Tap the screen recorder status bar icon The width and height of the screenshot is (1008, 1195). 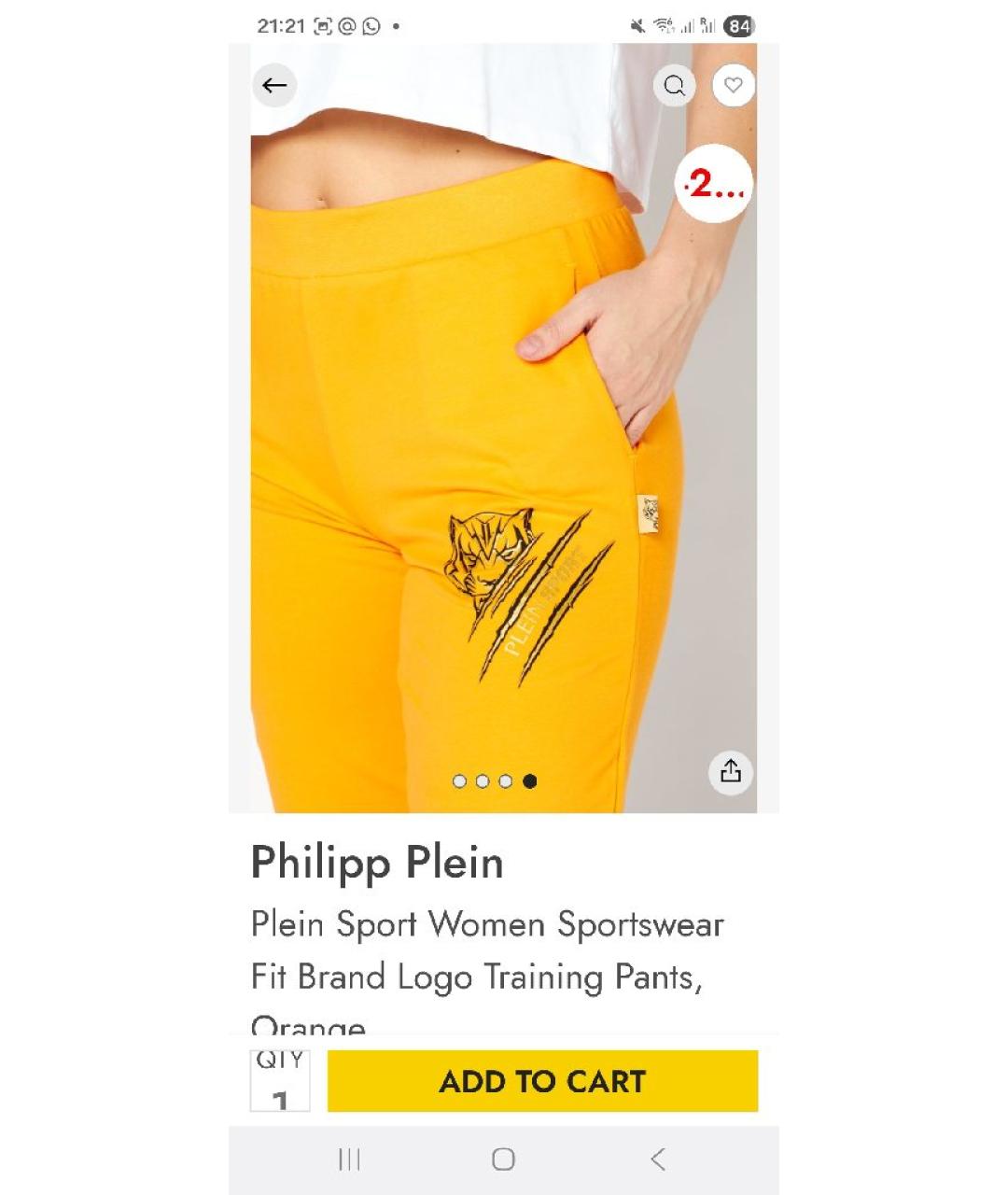click(325, 25)
